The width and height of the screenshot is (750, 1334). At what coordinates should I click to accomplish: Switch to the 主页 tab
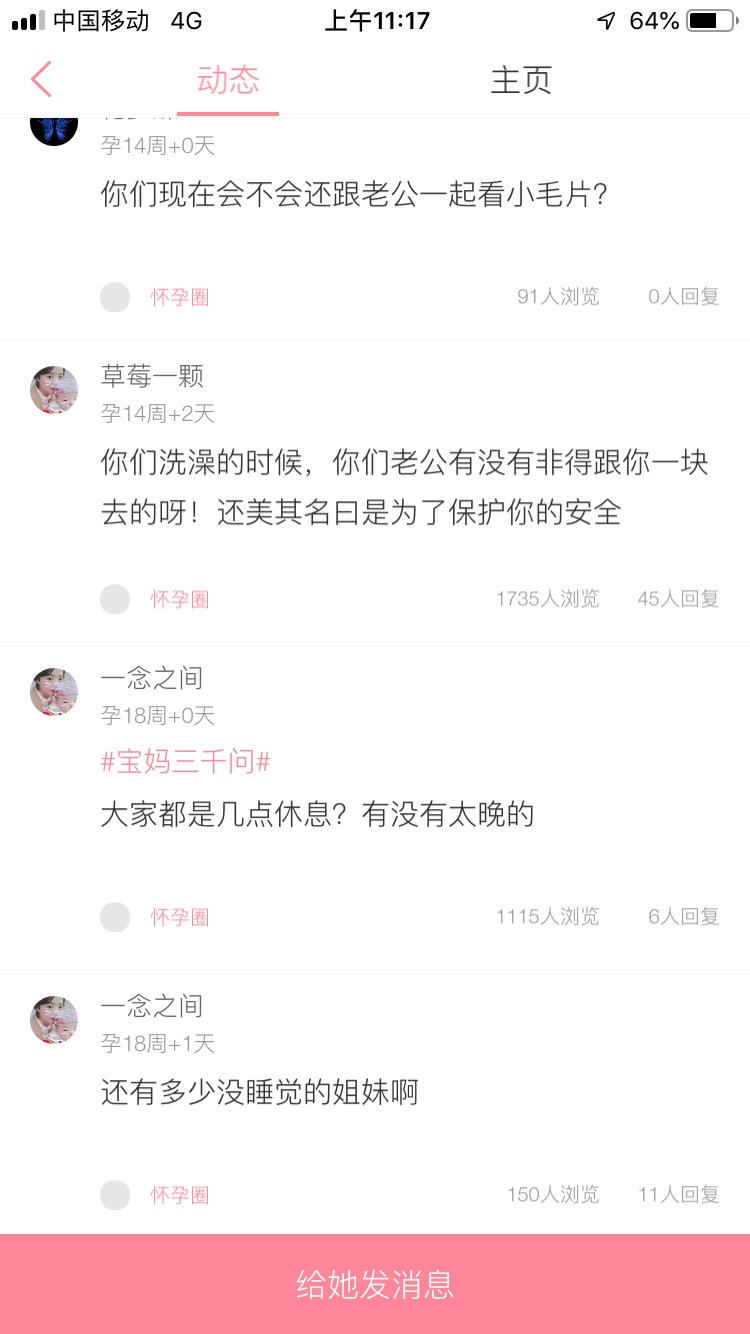point(521,80)
